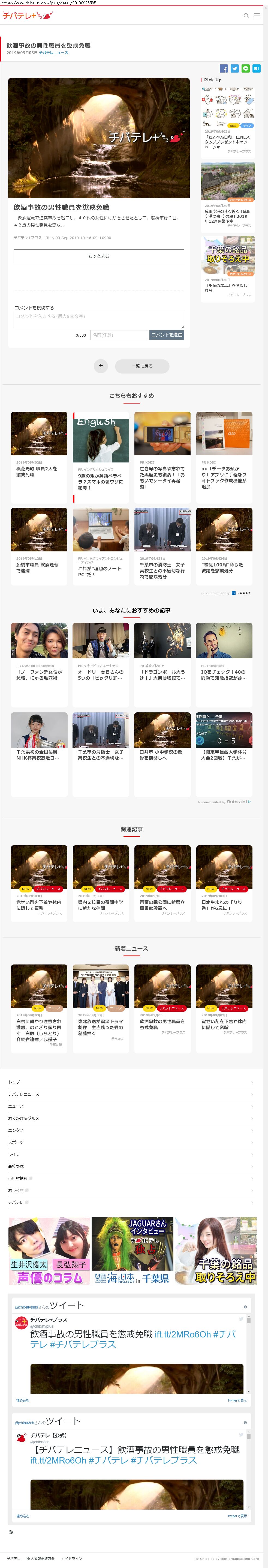The width and height of the screenshot is (268, 1568).
Task: Open the チバテレニュース category link under the title
Action: click(53, 53)
